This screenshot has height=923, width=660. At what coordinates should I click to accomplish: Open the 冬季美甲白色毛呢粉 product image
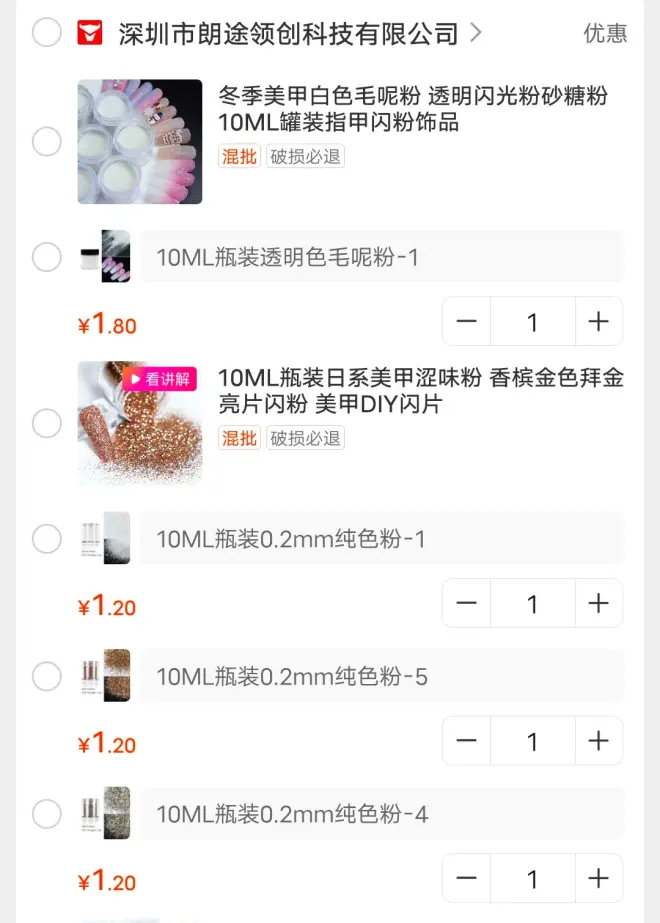[140, 142]
